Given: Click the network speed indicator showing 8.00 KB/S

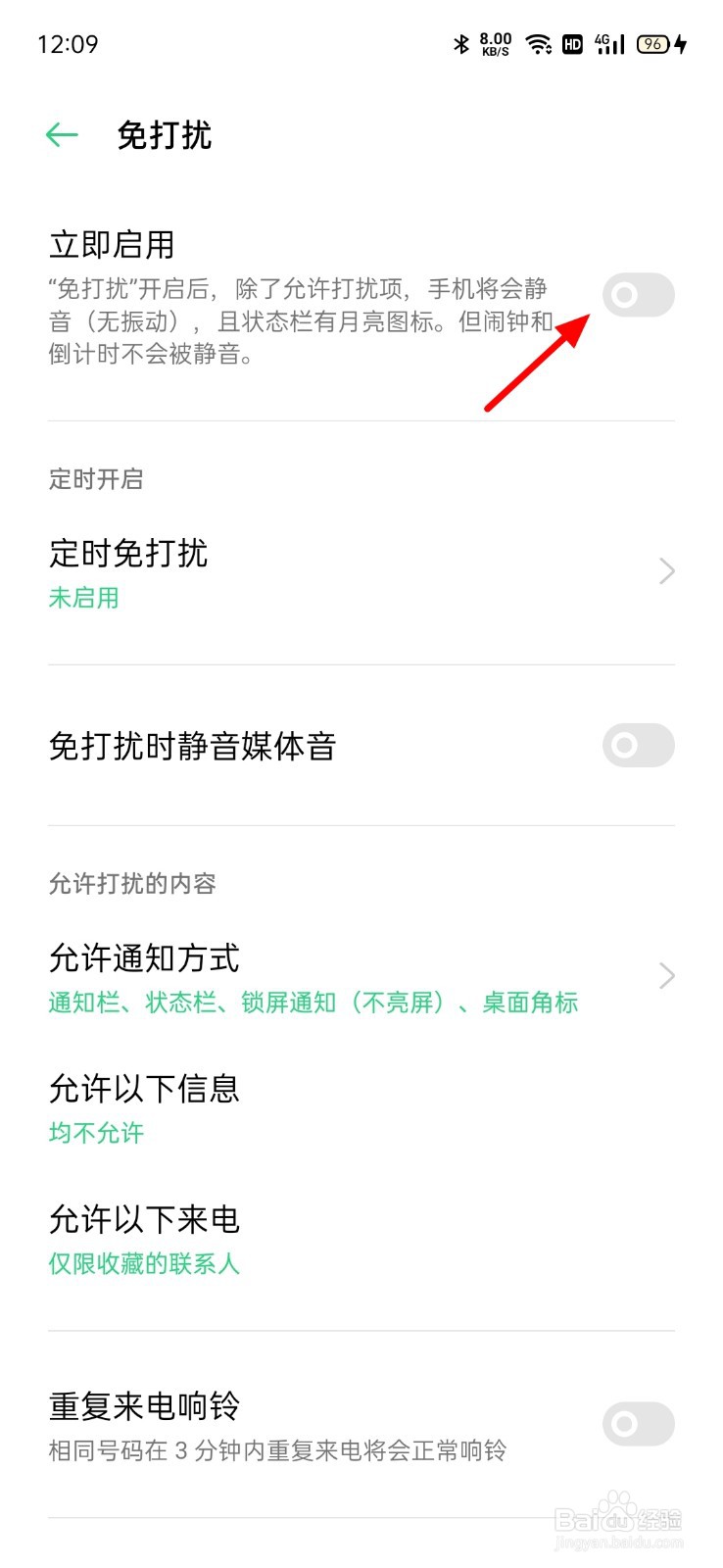Looking at the screenshot, I should (x=496, y=43).
